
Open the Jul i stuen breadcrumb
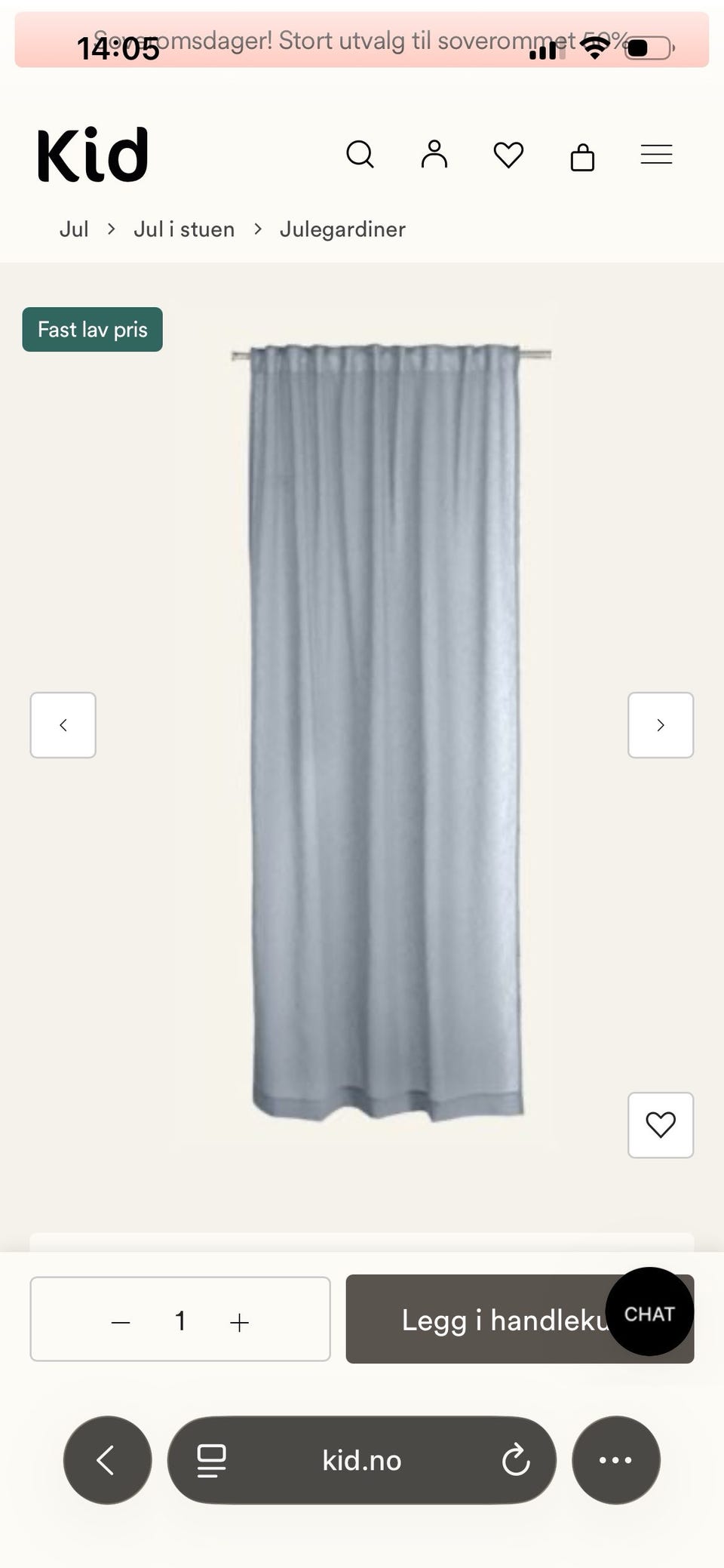pos(184,229)
